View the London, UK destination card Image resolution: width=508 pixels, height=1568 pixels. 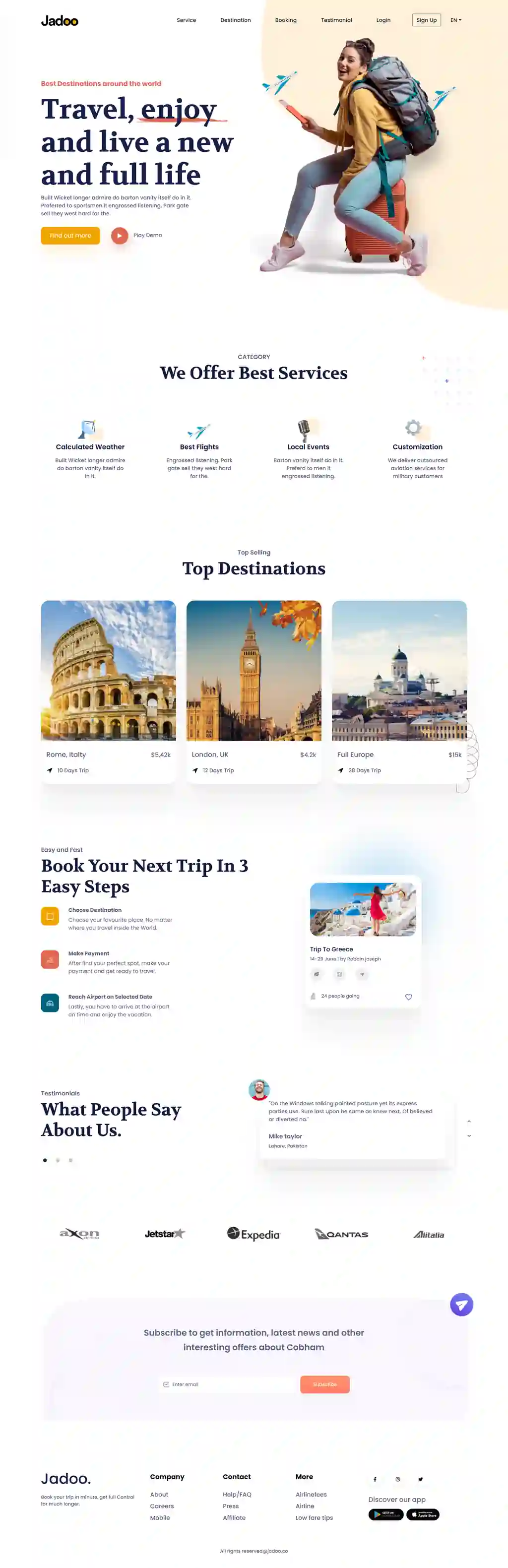point(254,690)
